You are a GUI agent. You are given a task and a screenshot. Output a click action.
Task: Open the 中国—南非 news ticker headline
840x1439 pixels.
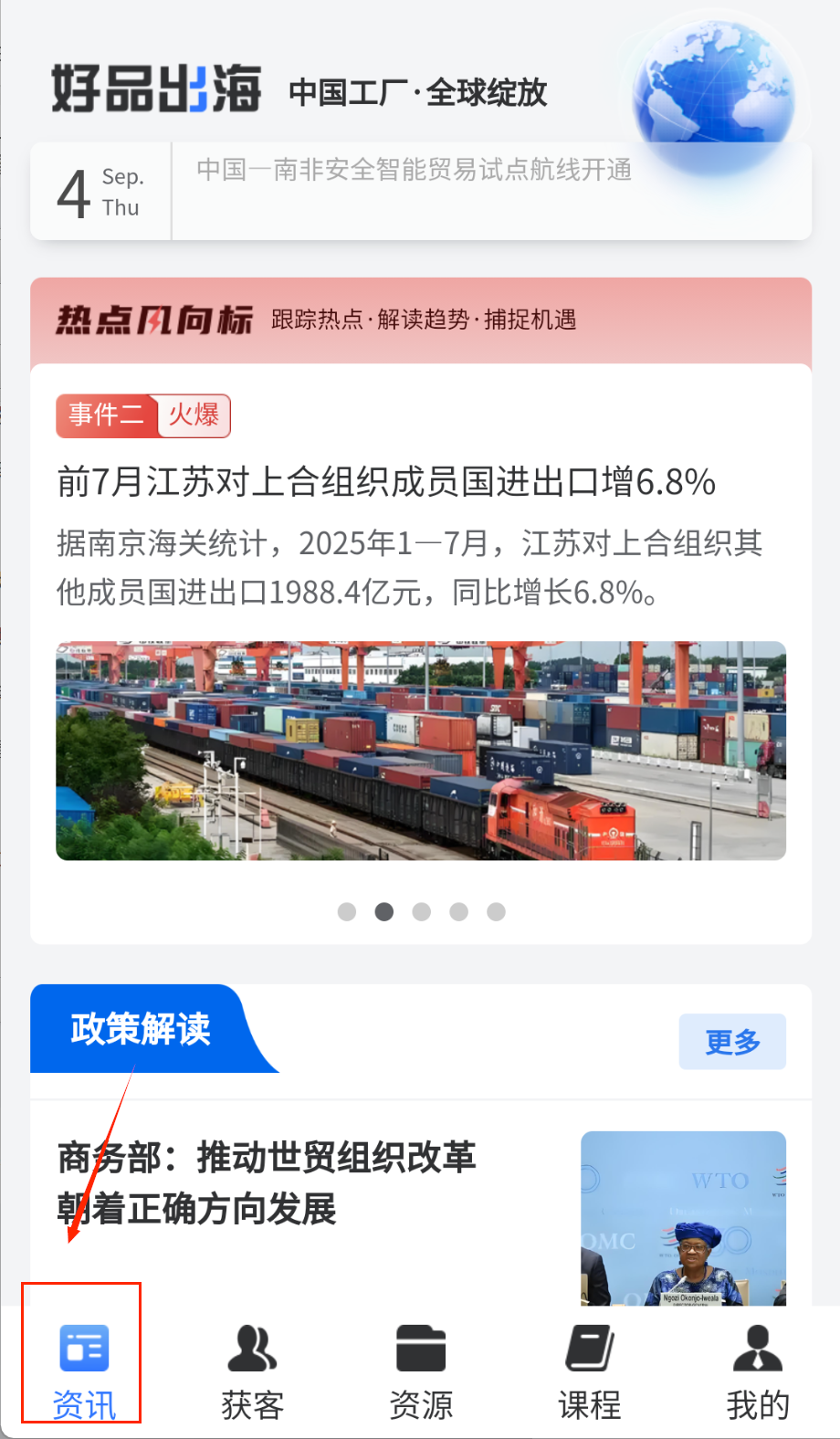click(x=415, y=170)
